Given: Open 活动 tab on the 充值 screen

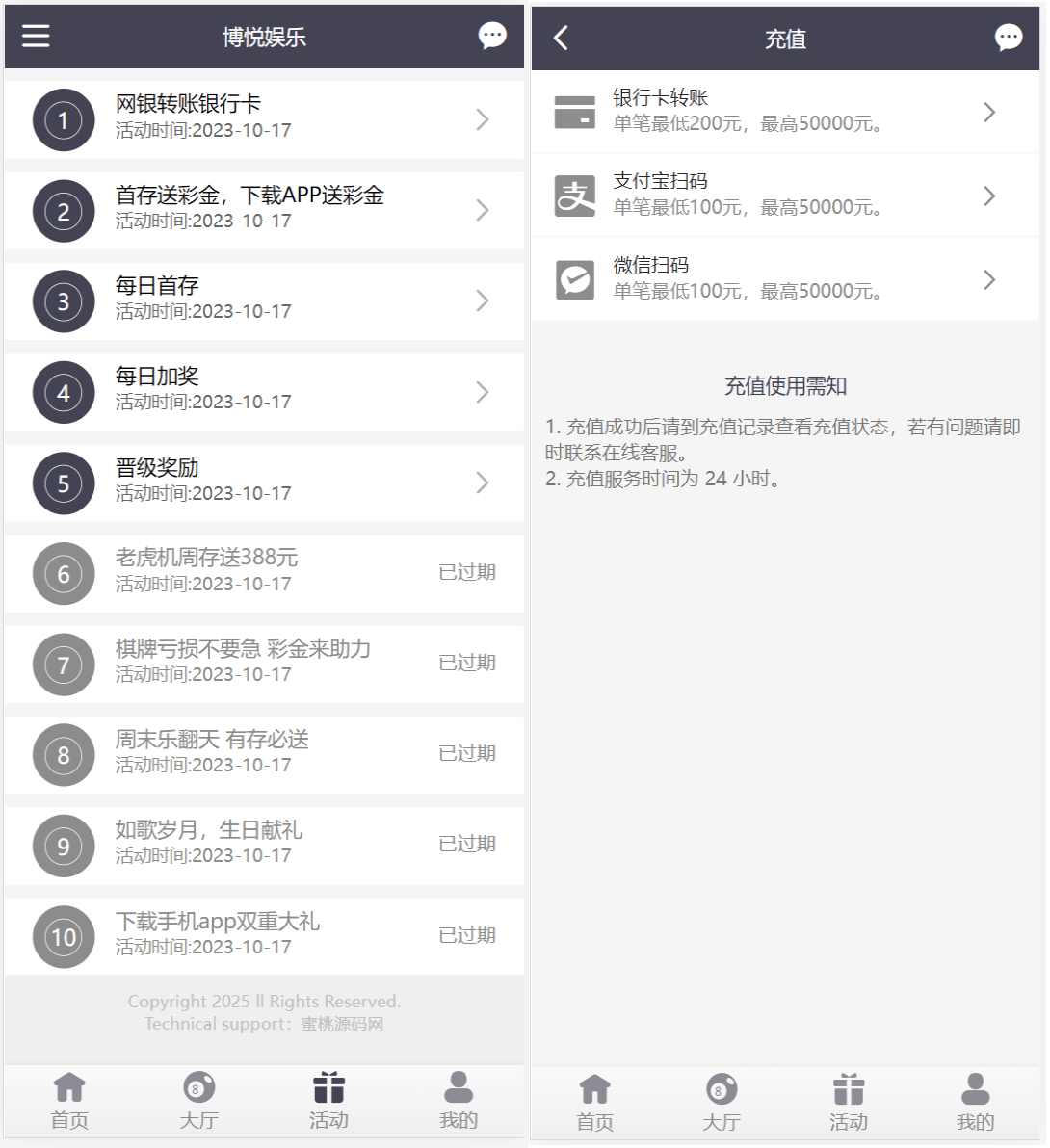Looking at the screenshot, I should click(x=849, y=1103).
